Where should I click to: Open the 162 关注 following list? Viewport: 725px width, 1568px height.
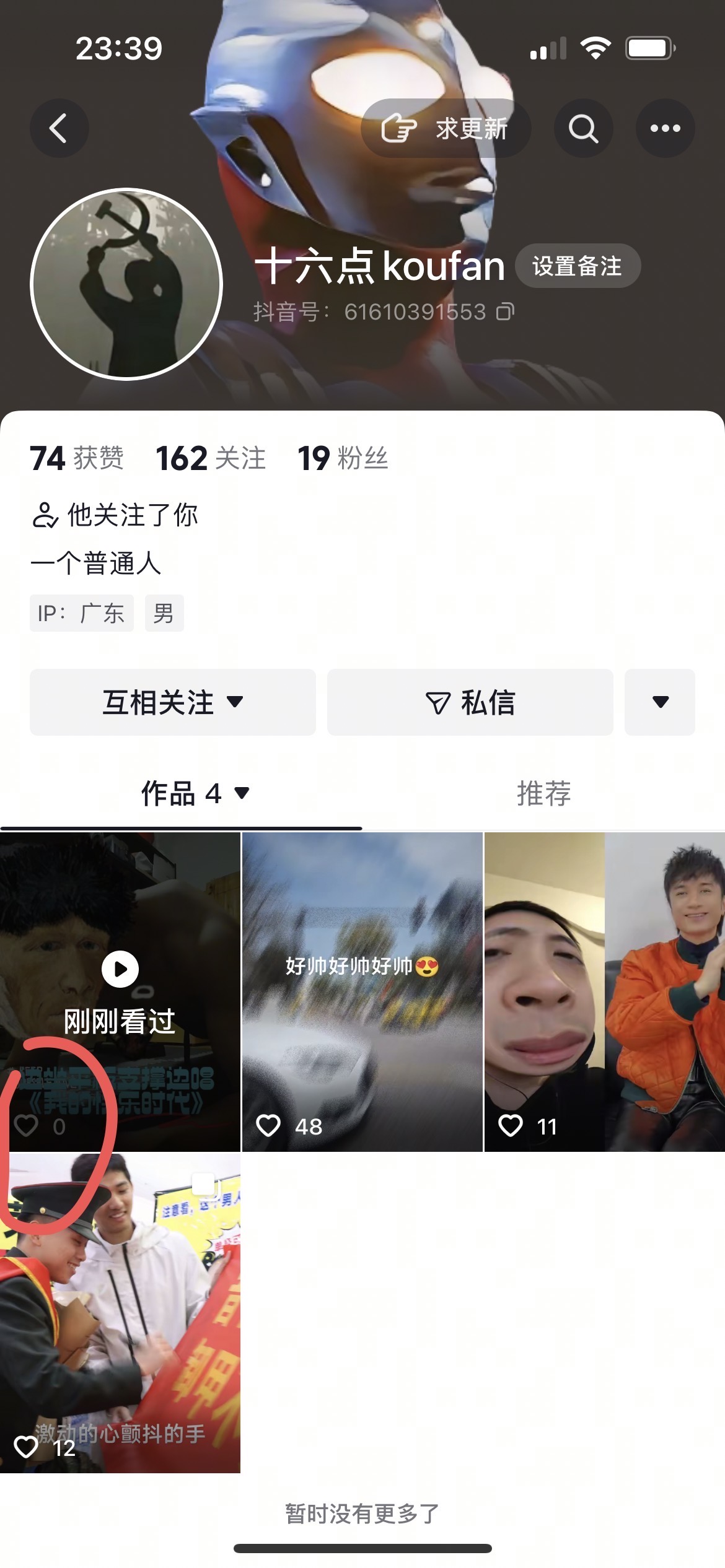pos(211,458)
